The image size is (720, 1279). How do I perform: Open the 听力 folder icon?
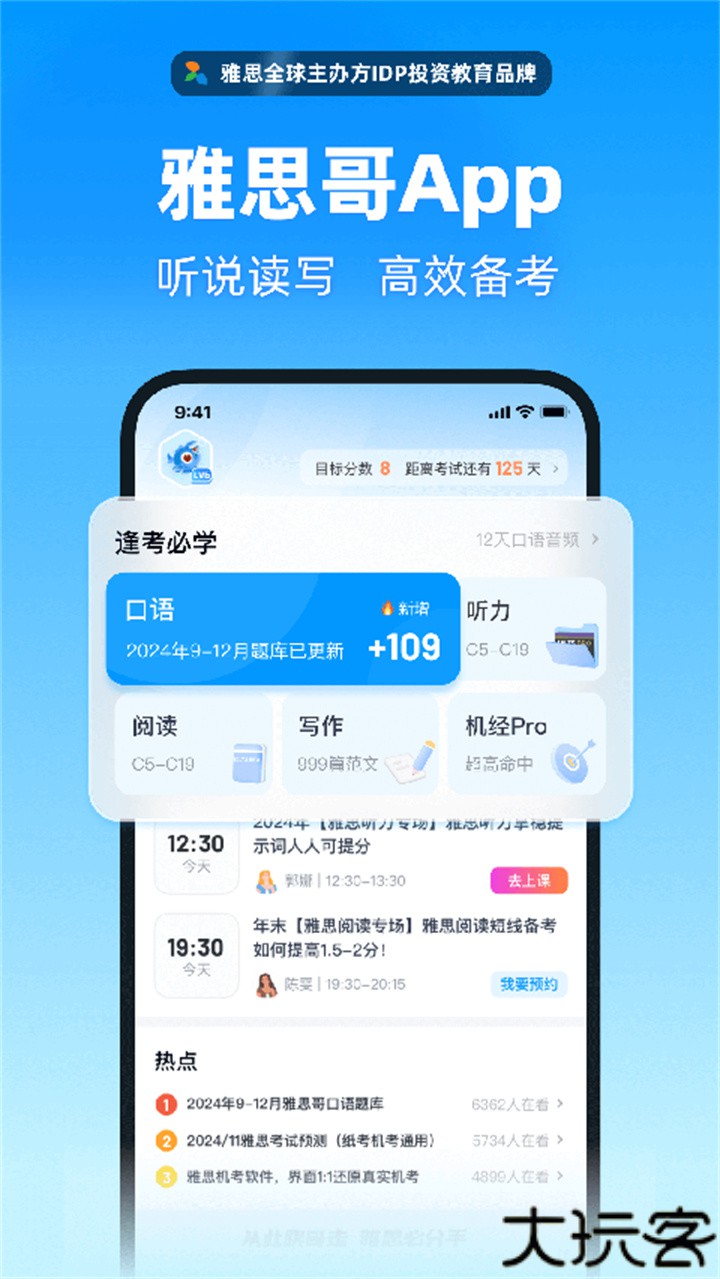(575, 644)
